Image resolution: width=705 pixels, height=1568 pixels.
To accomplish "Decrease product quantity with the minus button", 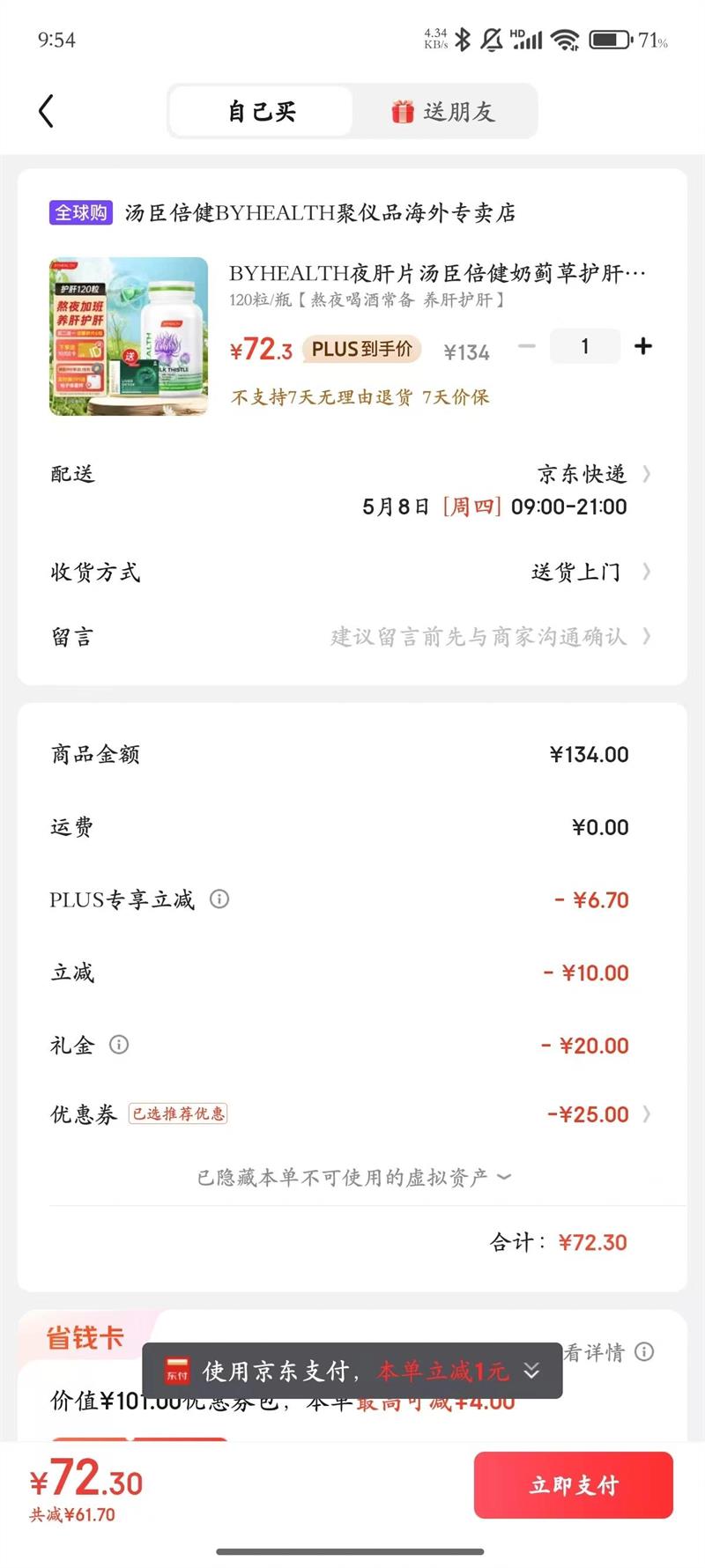I will [x=527, y=346].
